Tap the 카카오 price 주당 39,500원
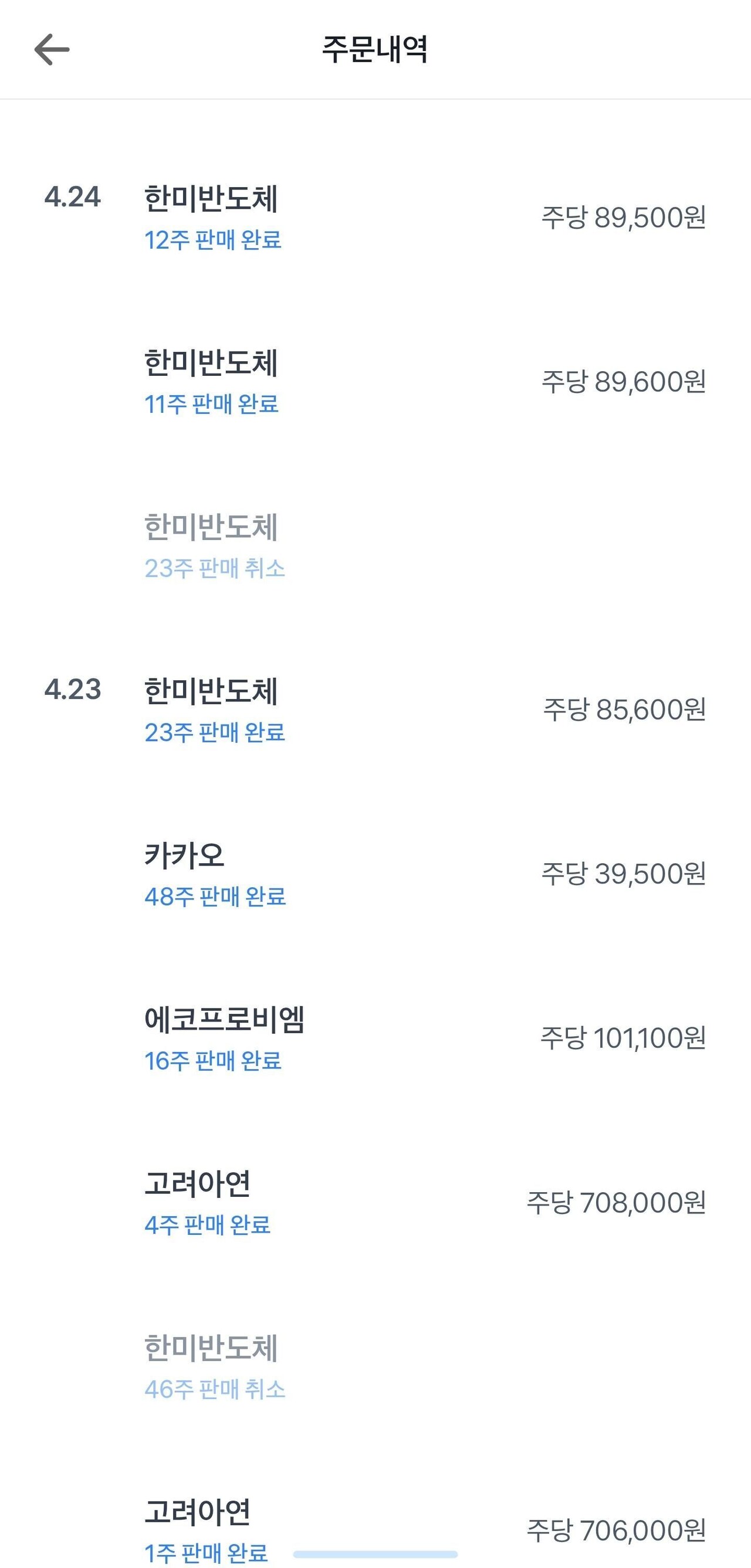 pyautogui.click(x=624, y=875)
